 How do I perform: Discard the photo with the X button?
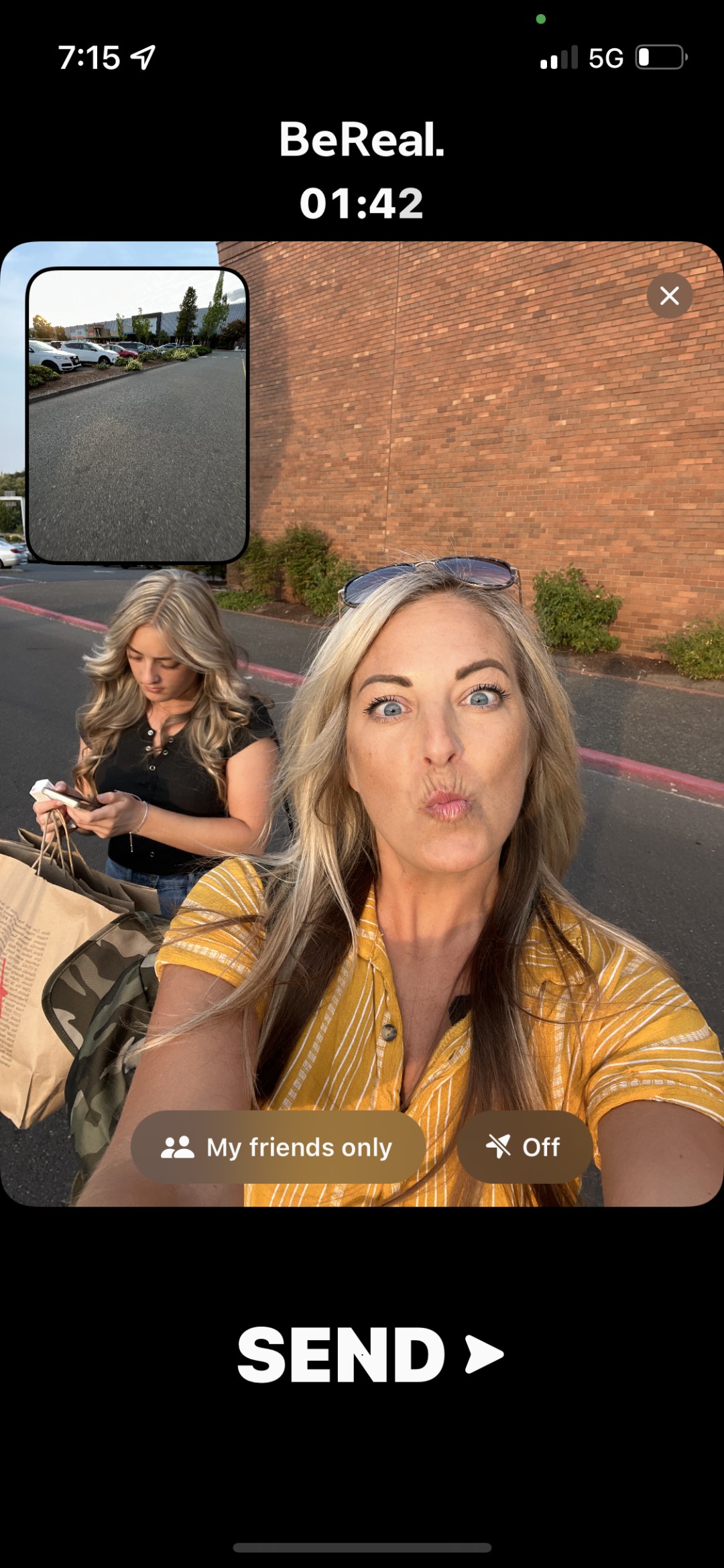pos(669,296)
